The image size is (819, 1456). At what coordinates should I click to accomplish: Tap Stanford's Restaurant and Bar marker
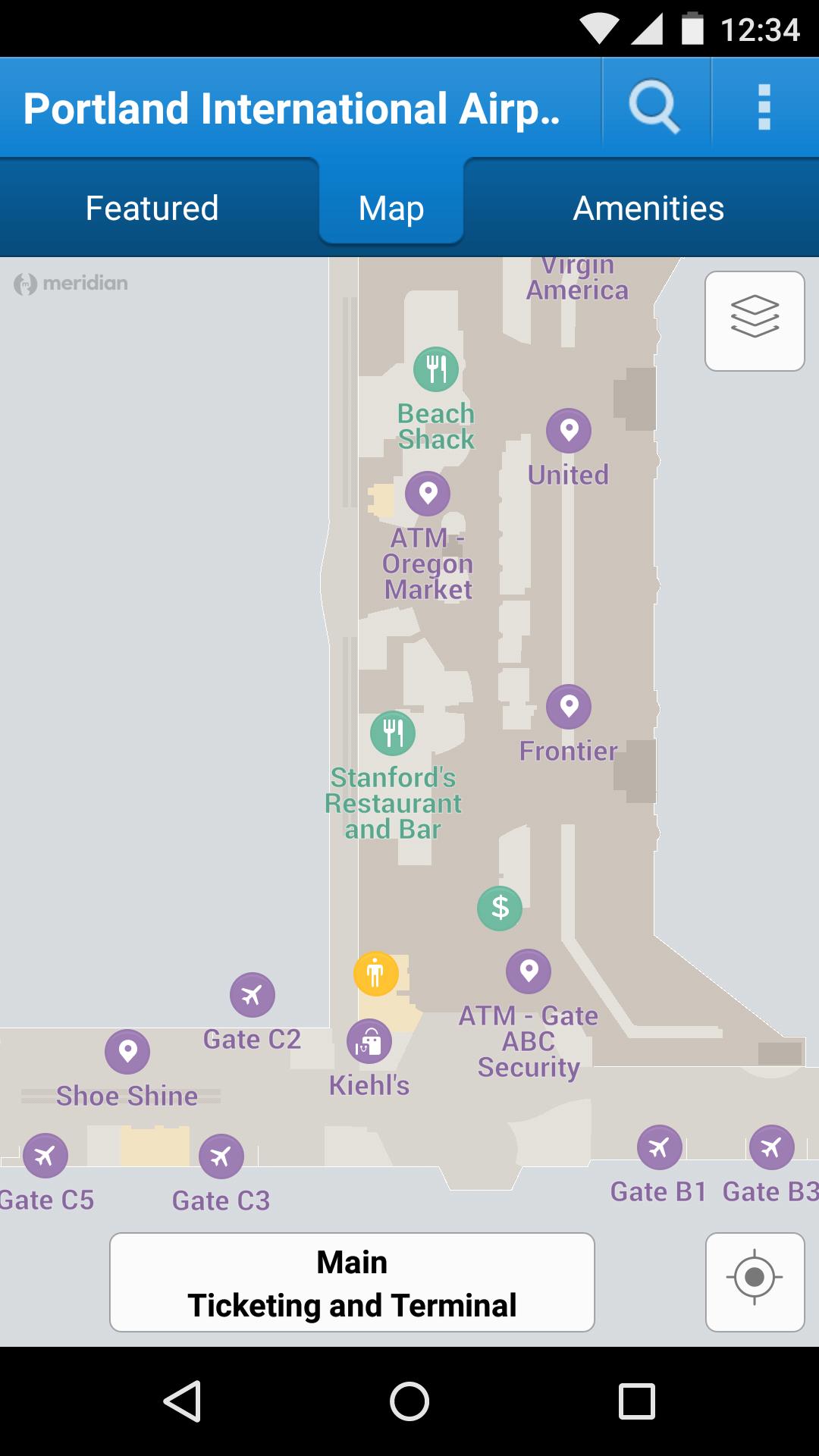(393, 733)
